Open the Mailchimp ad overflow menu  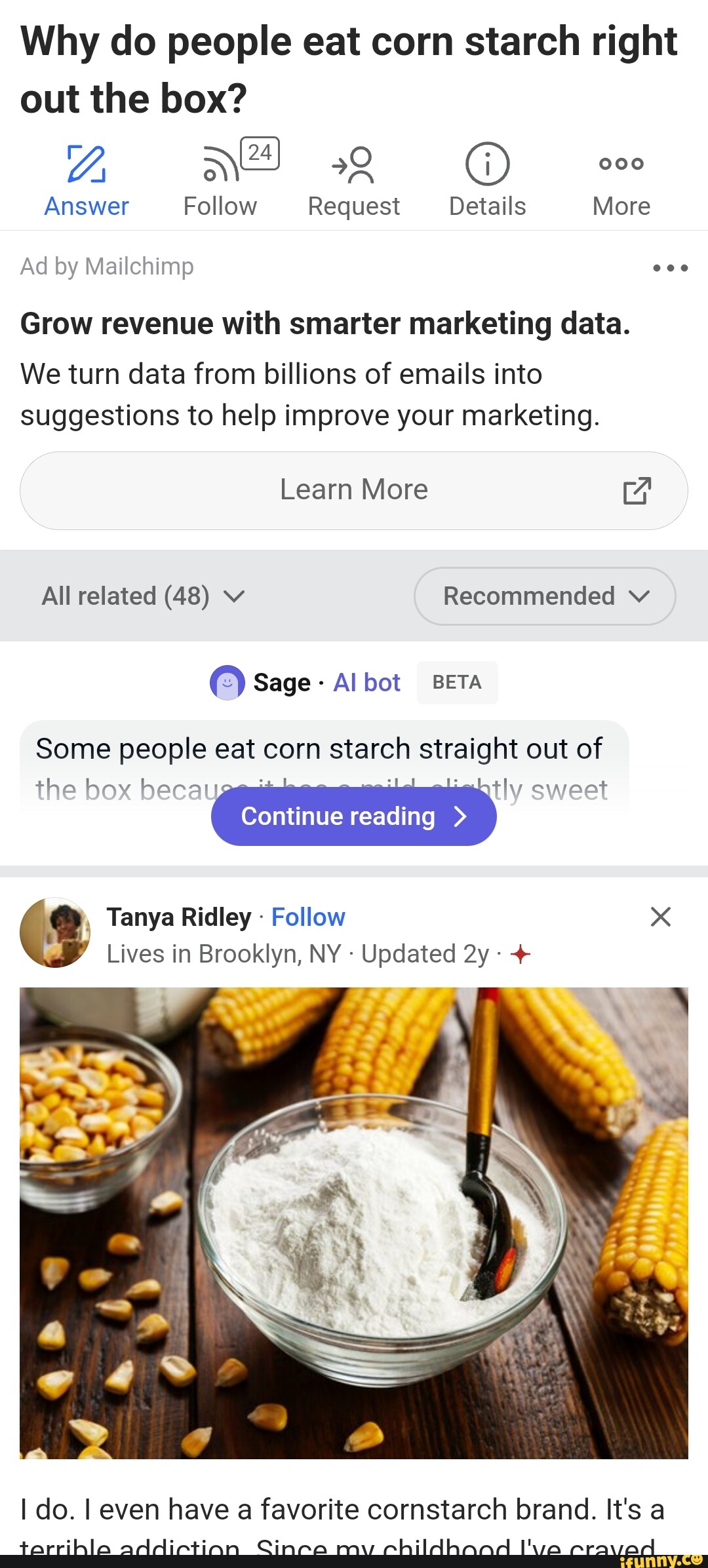670,267
